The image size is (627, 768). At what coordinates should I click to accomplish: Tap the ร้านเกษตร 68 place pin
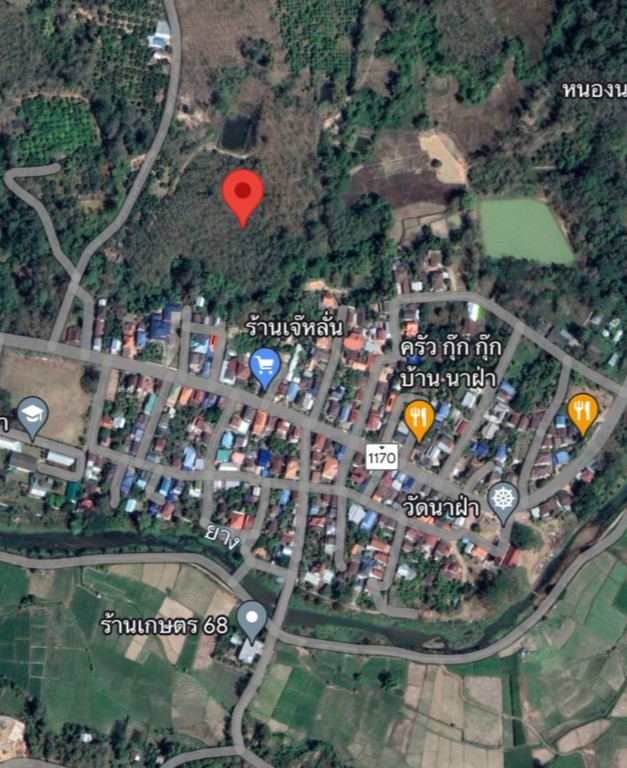(x=251, y=618)
